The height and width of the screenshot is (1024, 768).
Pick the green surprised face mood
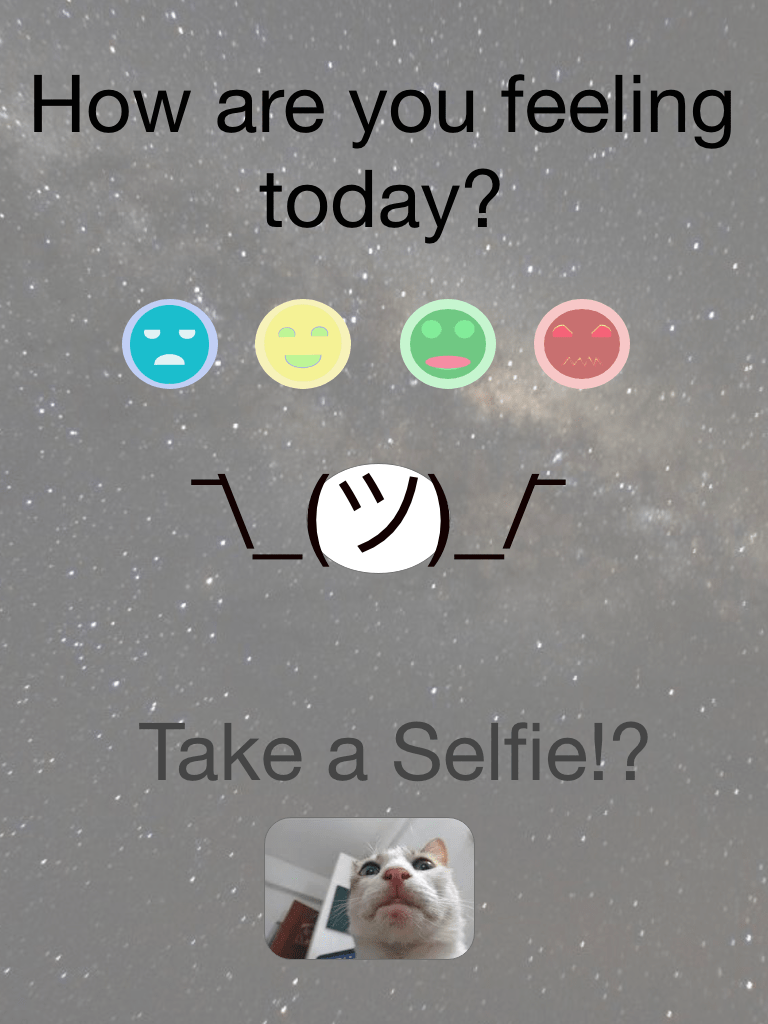[x=447, y=344]
